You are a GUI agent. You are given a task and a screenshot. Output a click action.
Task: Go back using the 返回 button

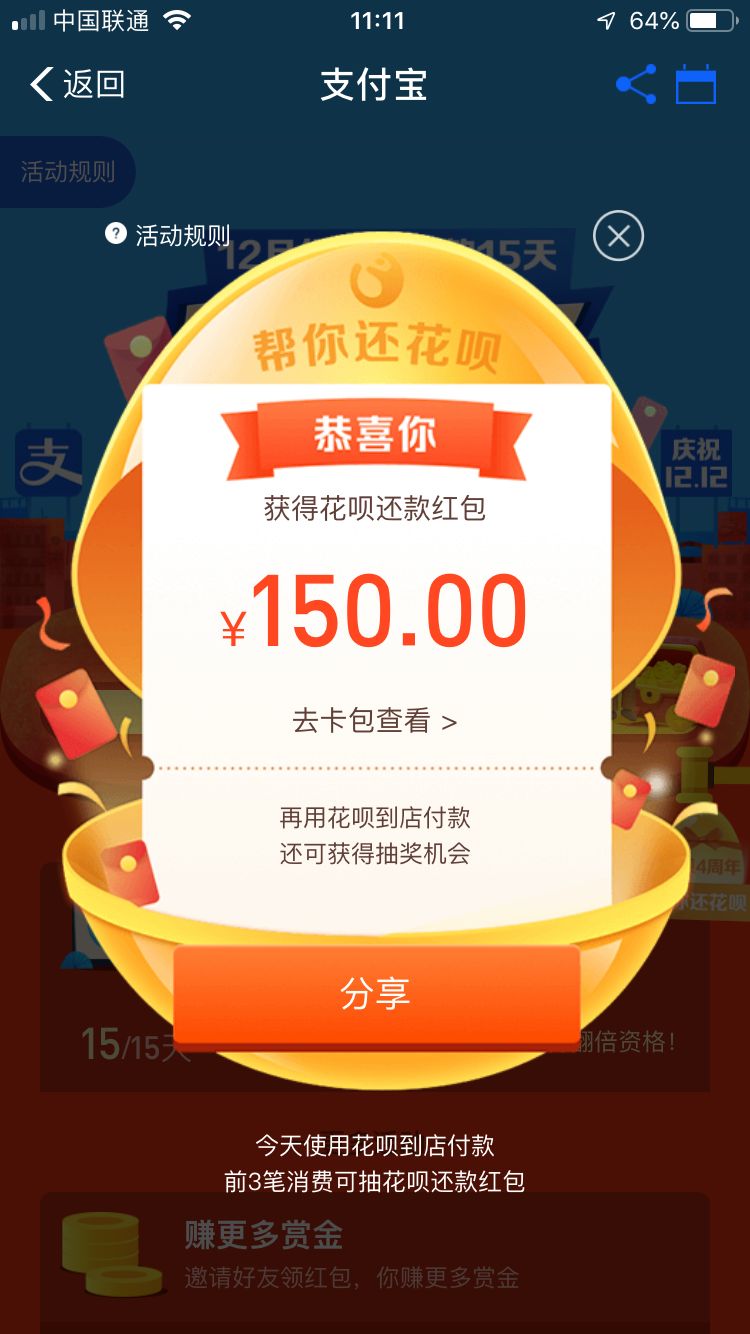point(78,85)
